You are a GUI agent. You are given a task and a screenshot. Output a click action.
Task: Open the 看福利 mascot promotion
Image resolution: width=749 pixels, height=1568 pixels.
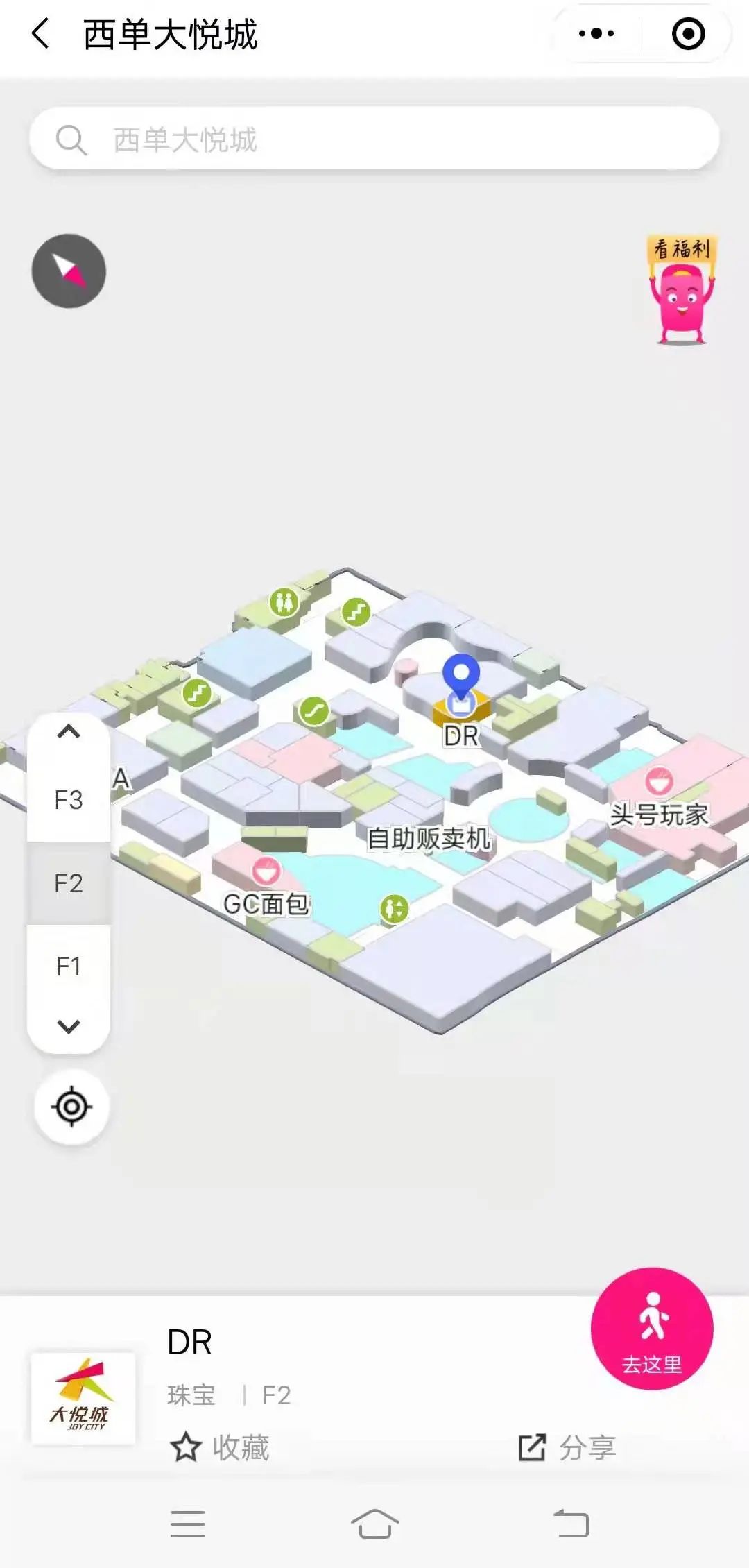[682, 290]
